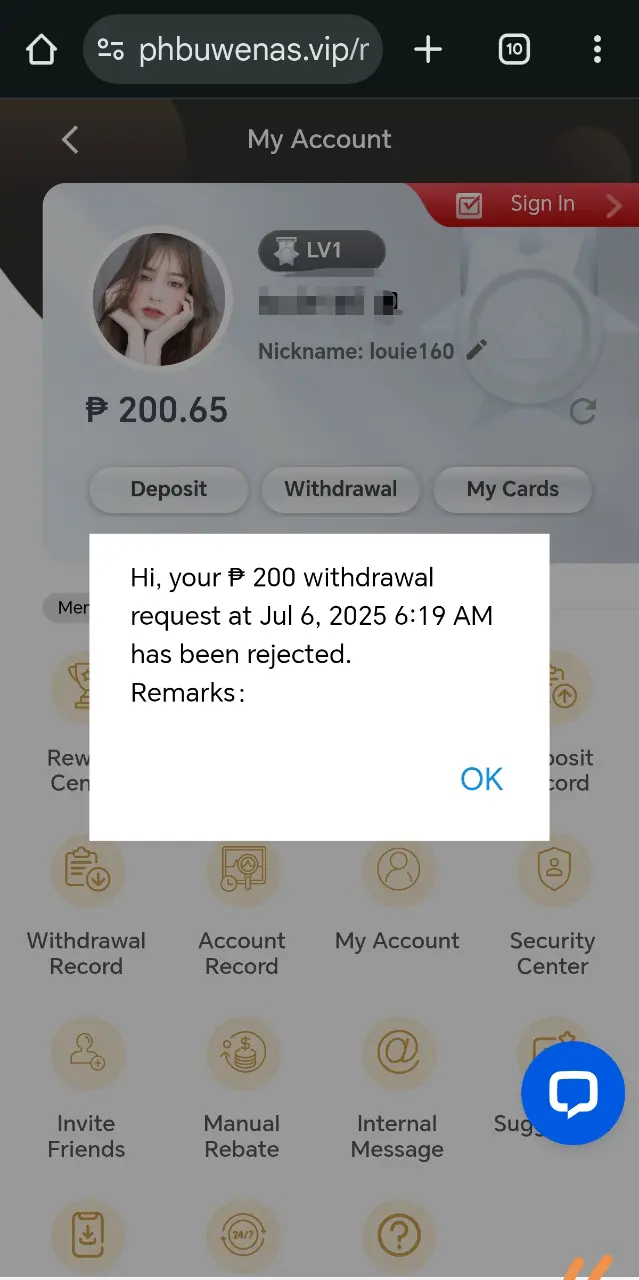View the open tabs switcher

point(513,49)
